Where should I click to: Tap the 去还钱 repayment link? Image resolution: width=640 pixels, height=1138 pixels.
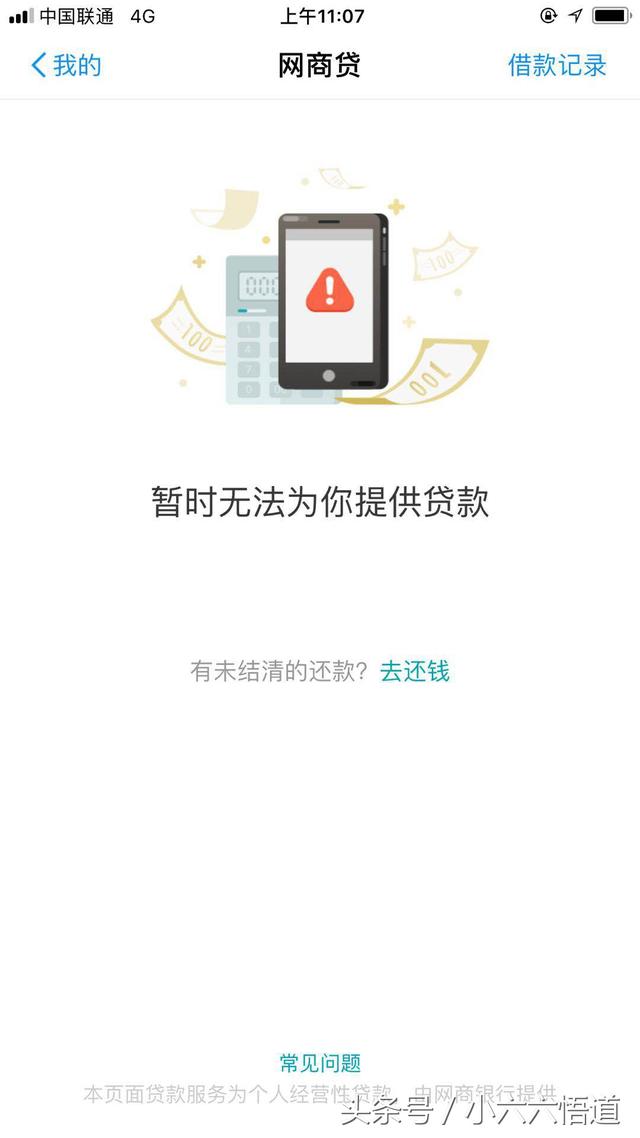415,671
